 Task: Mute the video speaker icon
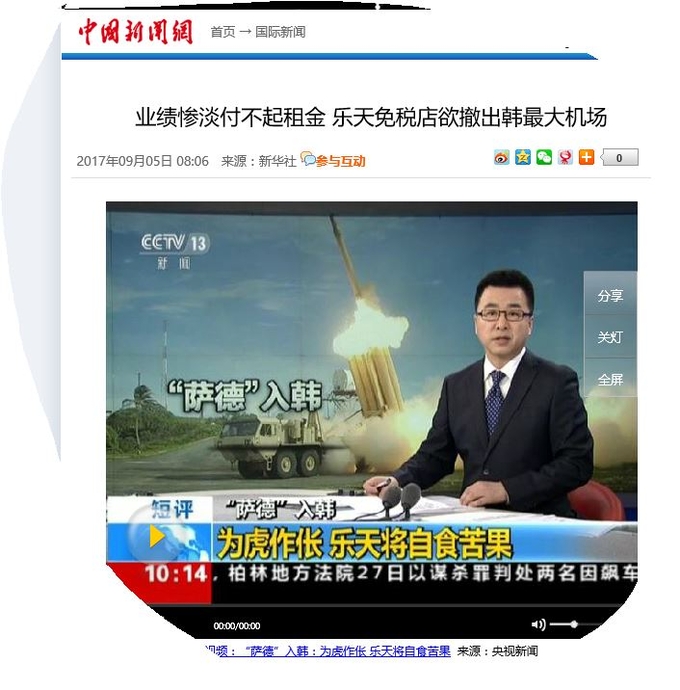point(538,624)
